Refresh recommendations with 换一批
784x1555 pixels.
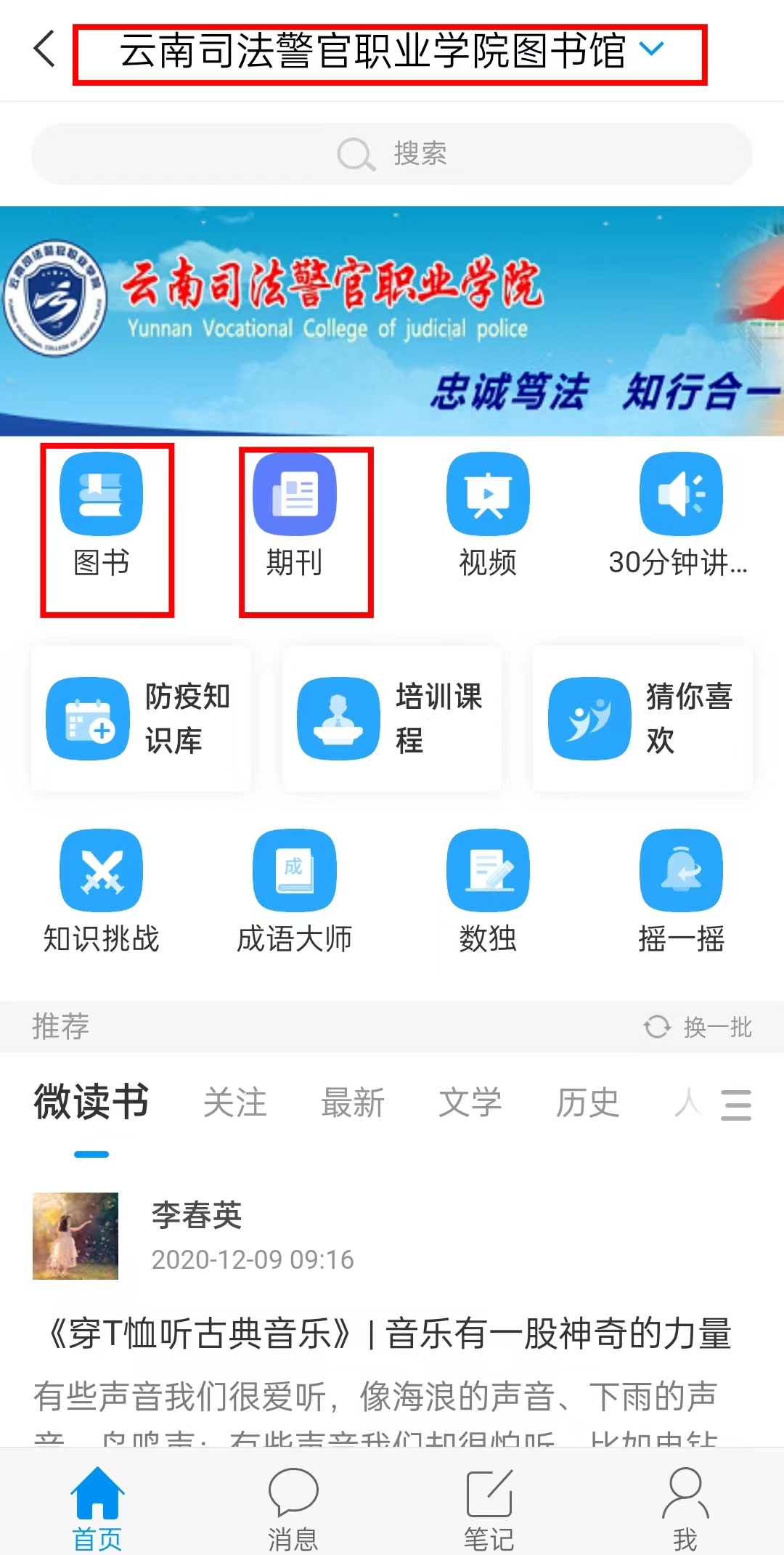click(x=698, y=1027)
